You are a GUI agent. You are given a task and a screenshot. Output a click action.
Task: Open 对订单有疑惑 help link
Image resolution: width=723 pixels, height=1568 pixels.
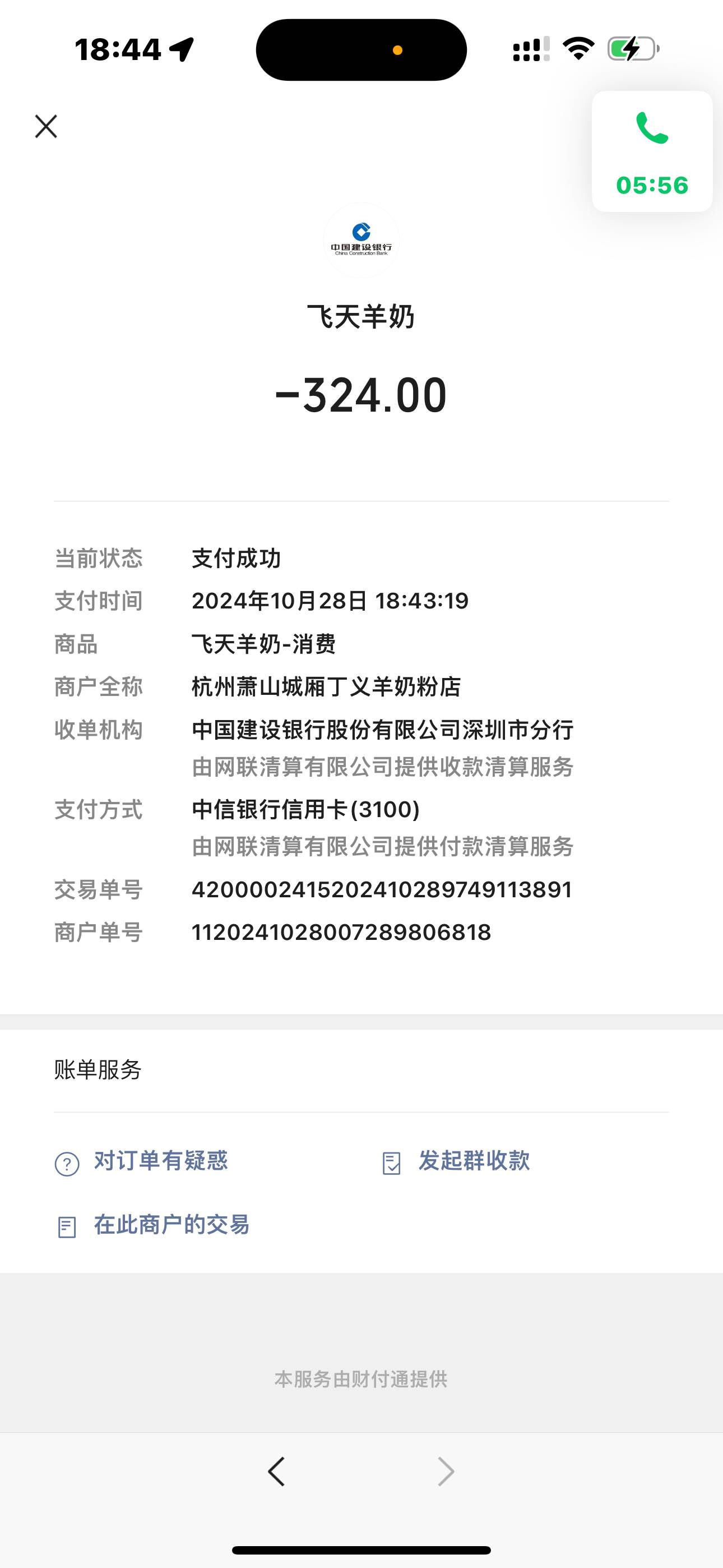coord(161,1161)
